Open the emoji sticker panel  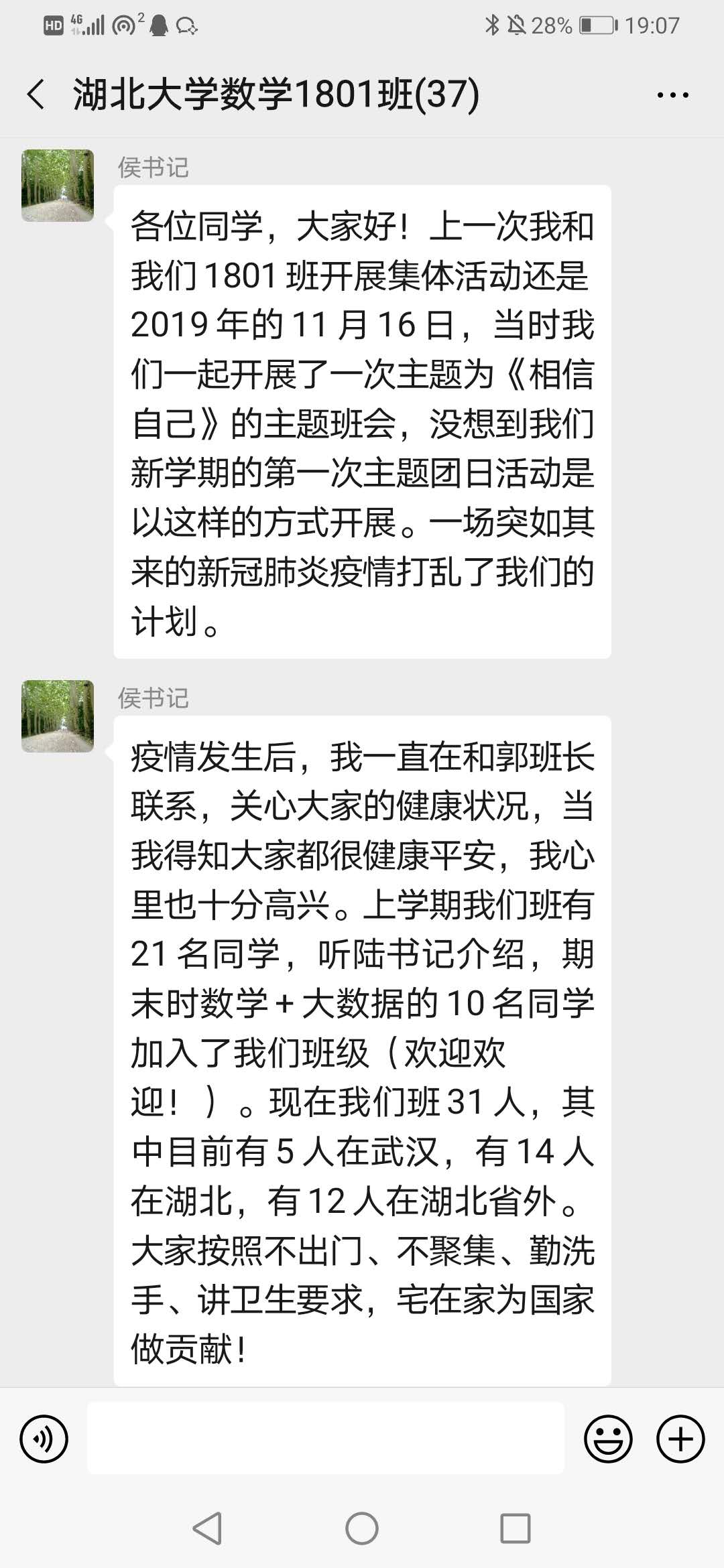(x=608, y=1439)
